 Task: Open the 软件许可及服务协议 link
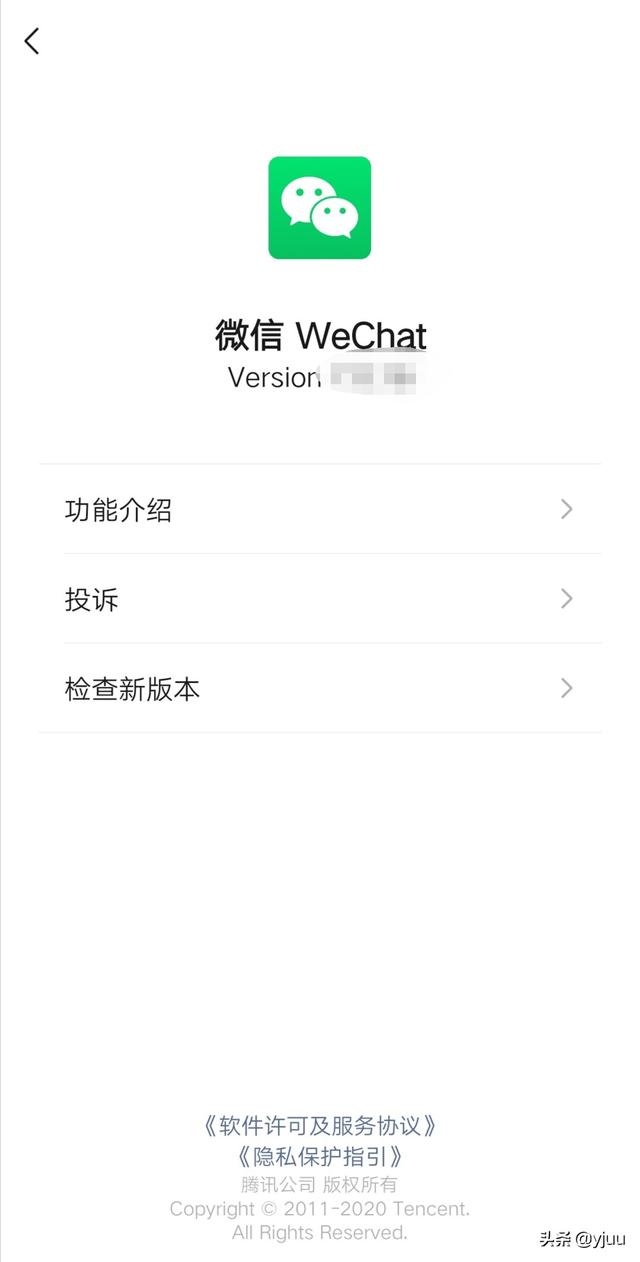point(319,1126)
